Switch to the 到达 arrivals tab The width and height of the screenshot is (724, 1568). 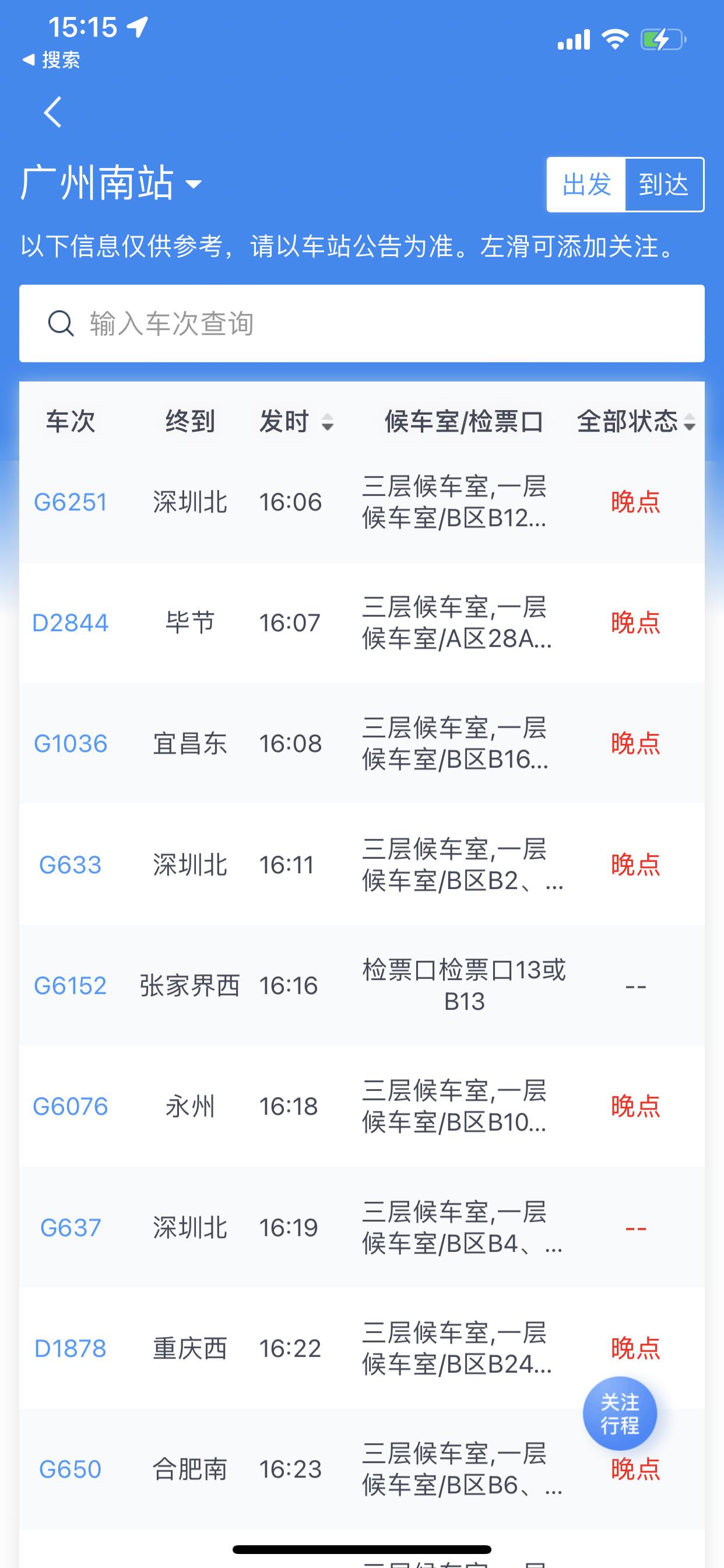(x=663, y=184)
